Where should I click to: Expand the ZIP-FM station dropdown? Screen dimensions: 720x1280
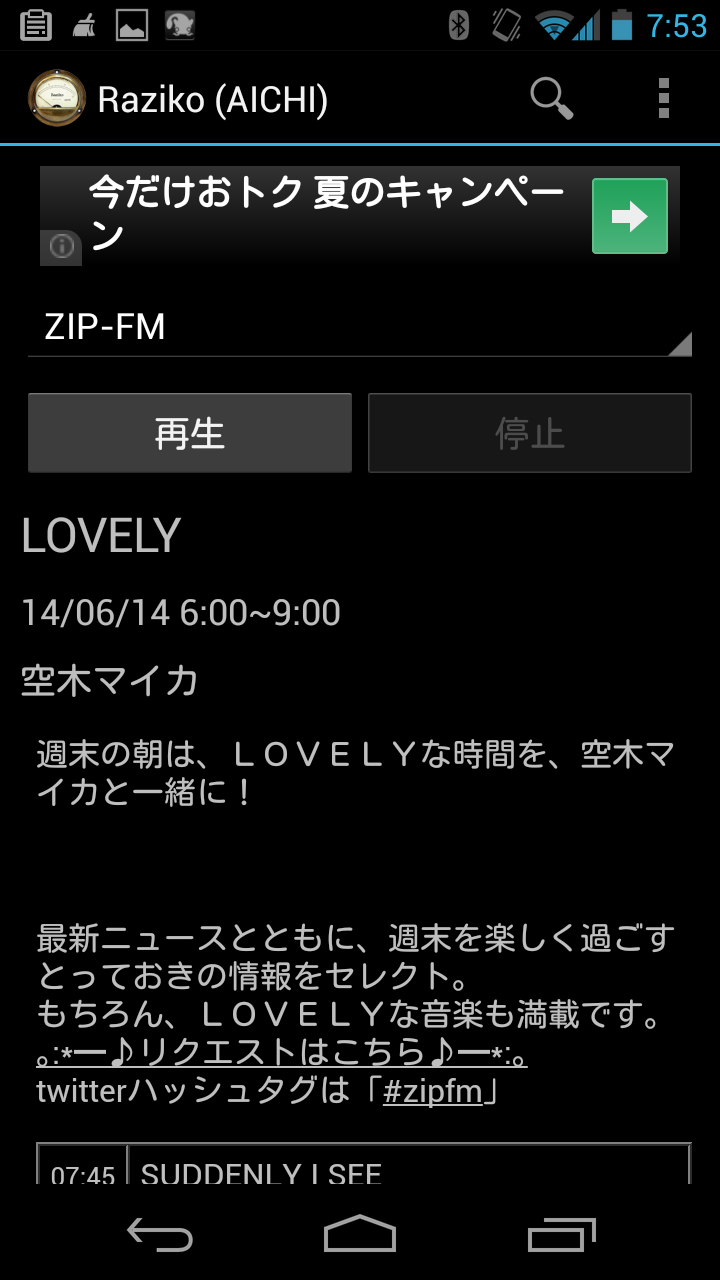pyautogui.click(x=360, y=327)
